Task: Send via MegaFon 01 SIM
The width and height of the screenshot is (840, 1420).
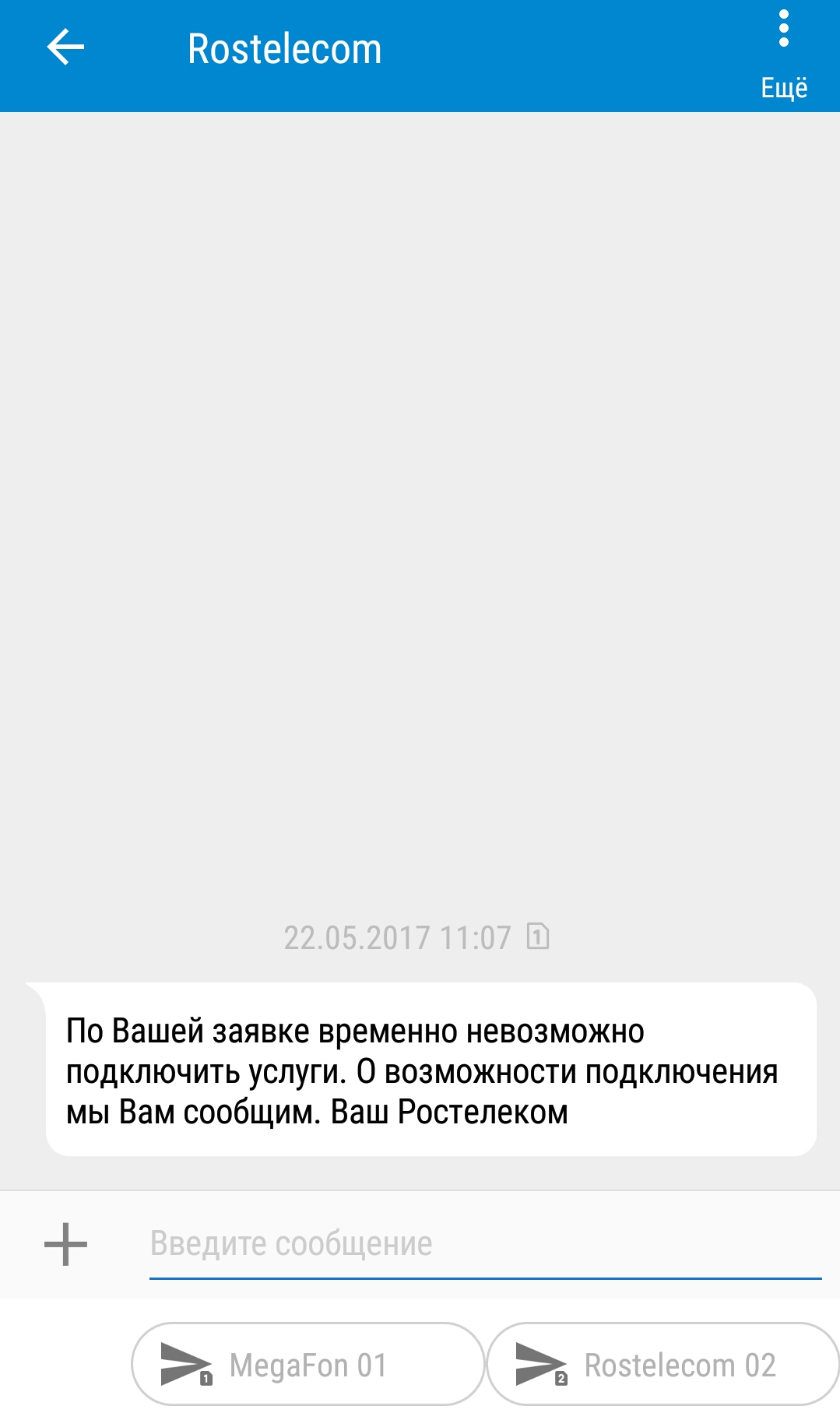Action: pyautogui.click(x=308, y=1365)
